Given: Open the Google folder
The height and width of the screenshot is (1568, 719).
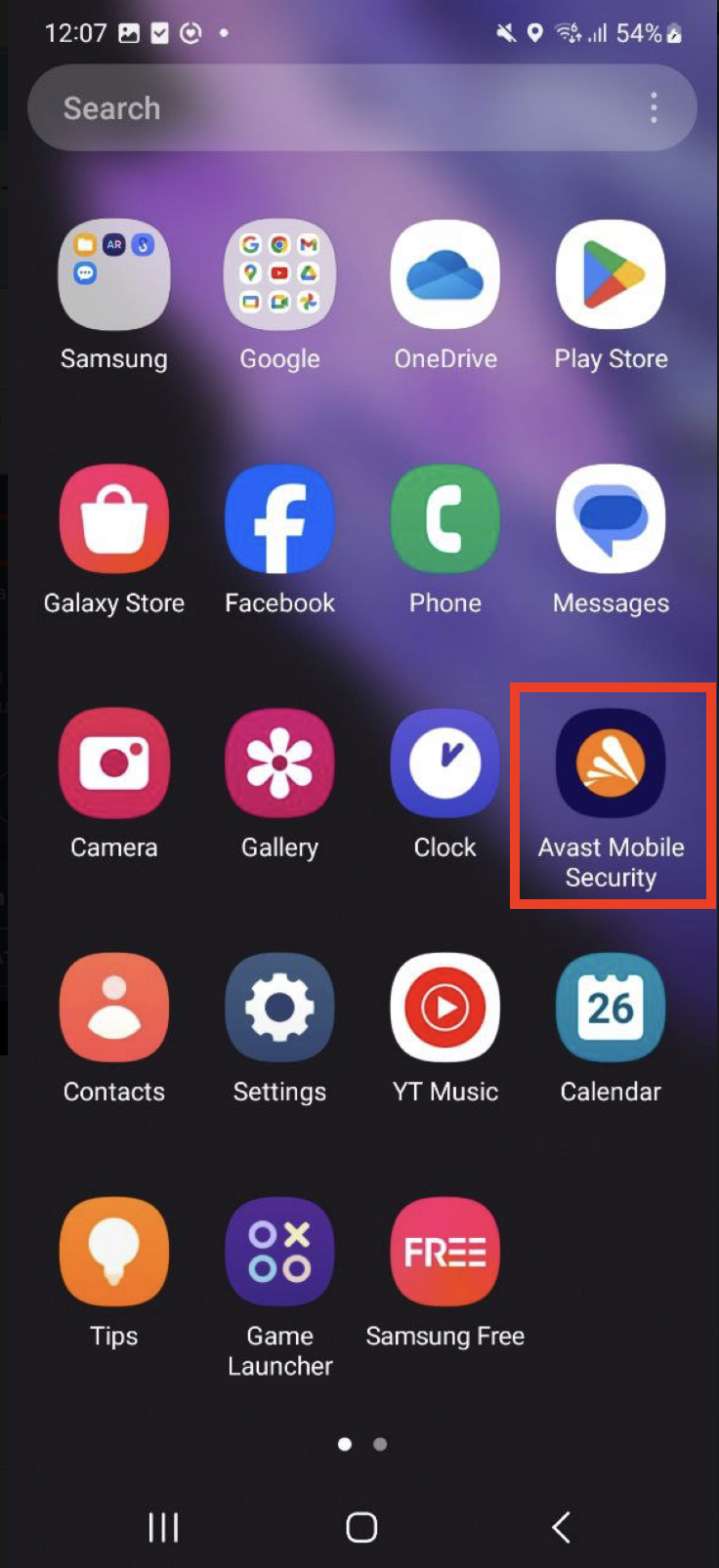Looking at the screenshot, I should click(x=280, y=275).
